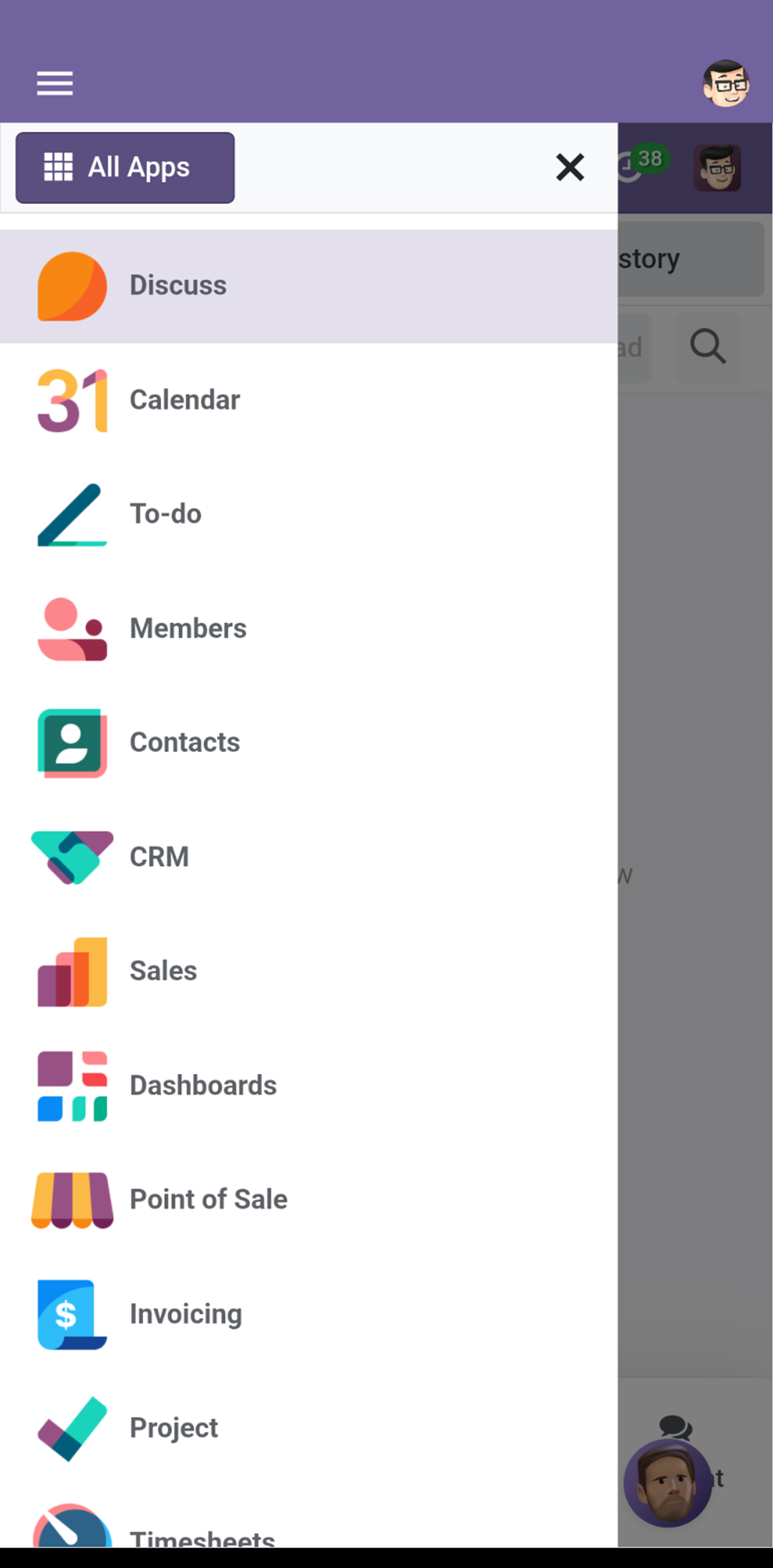Tap the hamburger menu icon
The height and width of the screenshot is (1568, 773).
point(55,84)
